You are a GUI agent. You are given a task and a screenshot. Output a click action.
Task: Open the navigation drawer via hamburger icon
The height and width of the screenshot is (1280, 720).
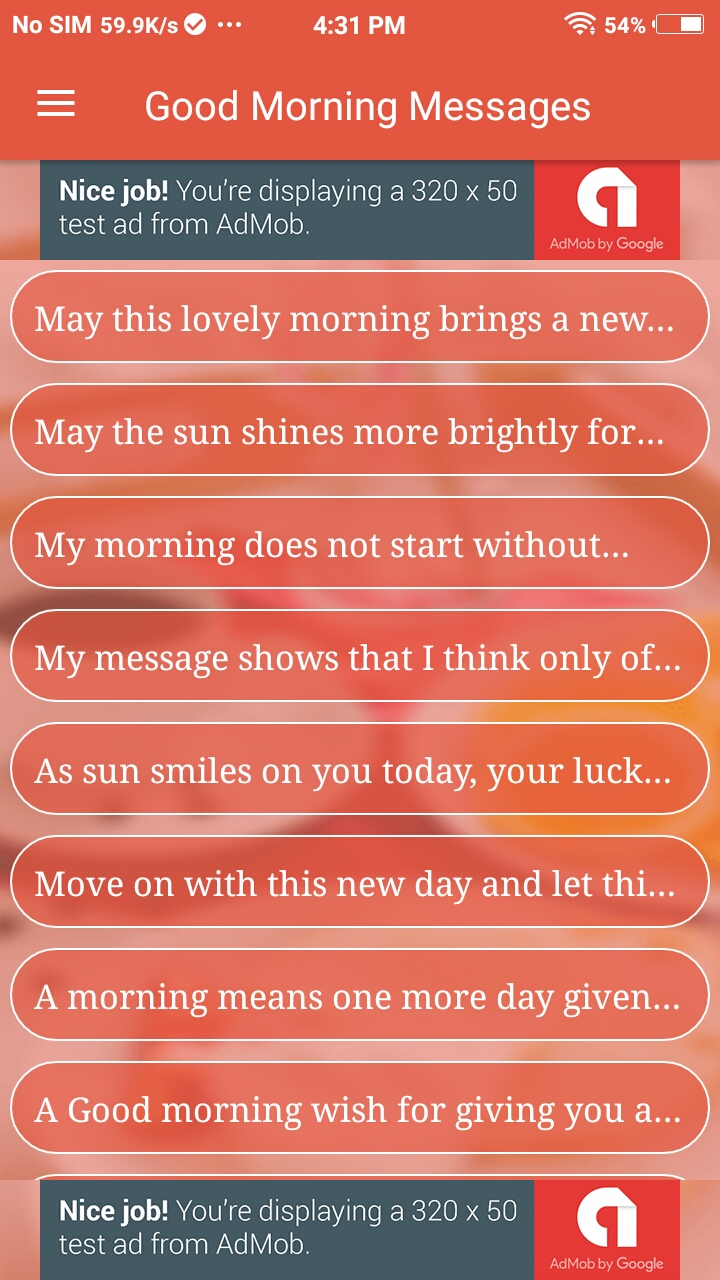[x=55, y=104]
